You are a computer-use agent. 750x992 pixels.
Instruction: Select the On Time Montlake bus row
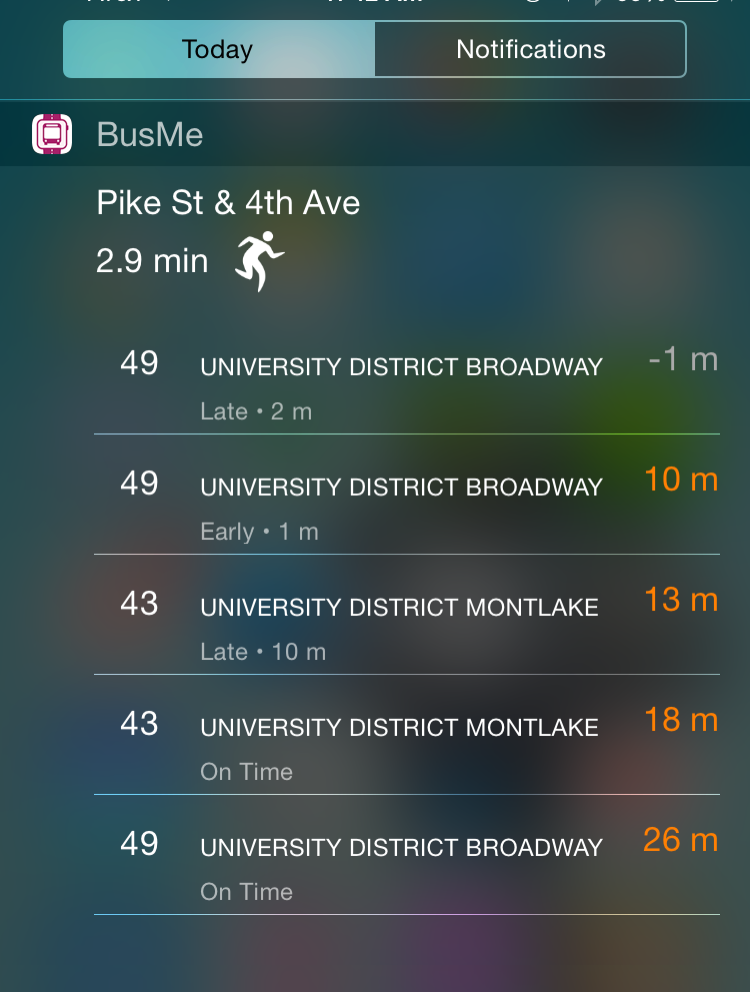tap(400, 727)
